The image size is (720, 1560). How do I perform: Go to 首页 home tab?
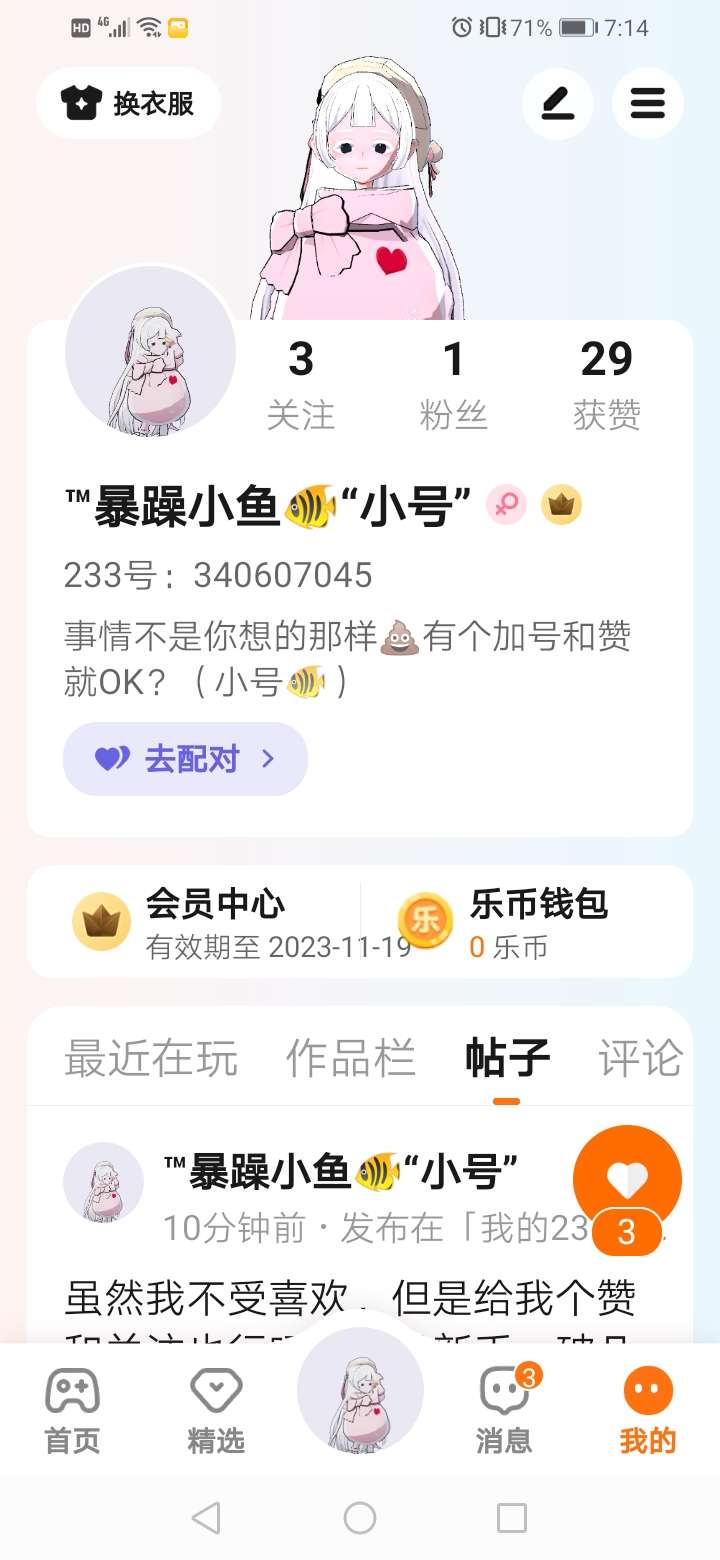[x=72, y=1411]
